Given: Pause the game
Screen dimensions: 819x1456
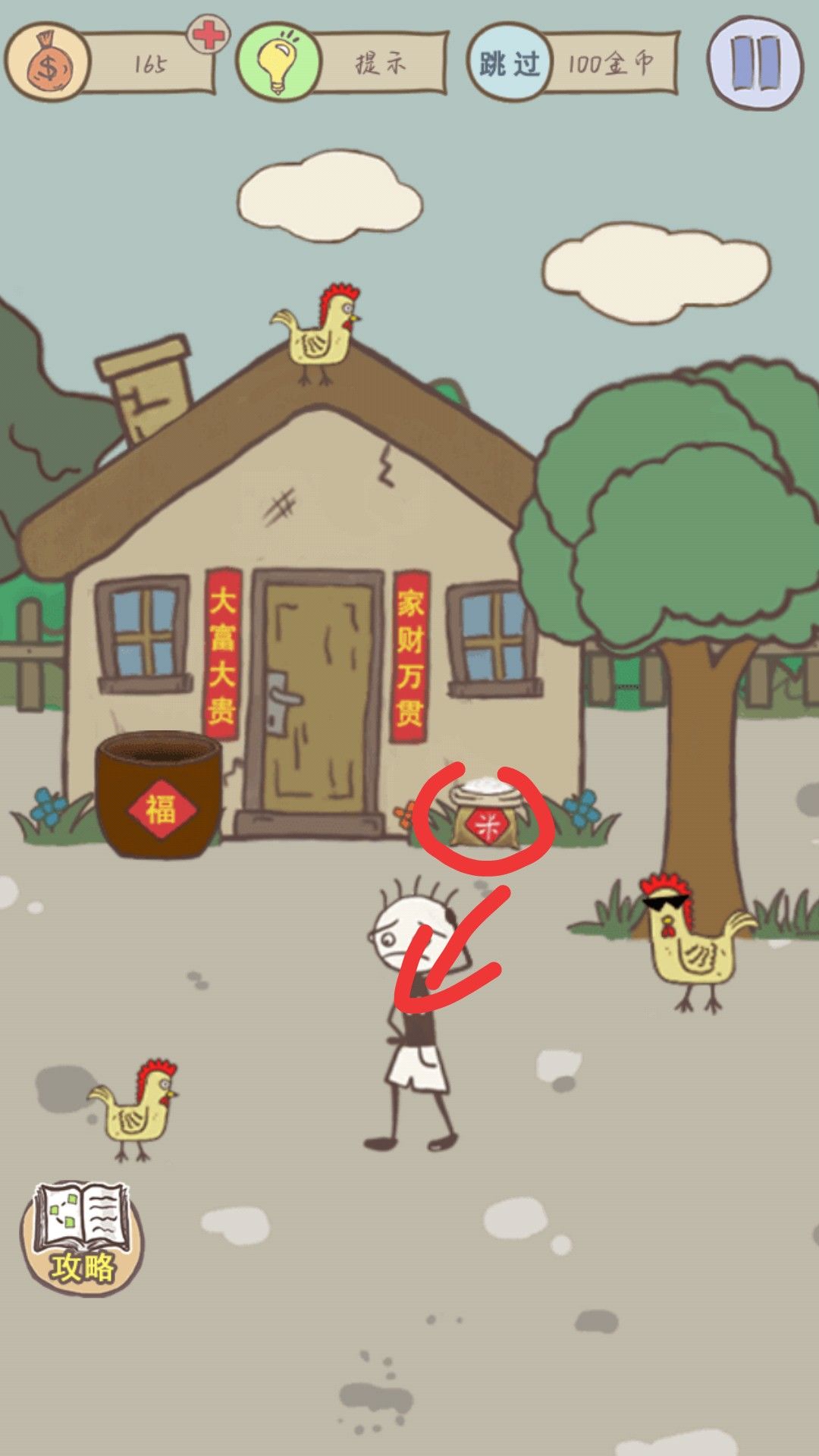Looking at the screenshot, I should tap(755, 64).
